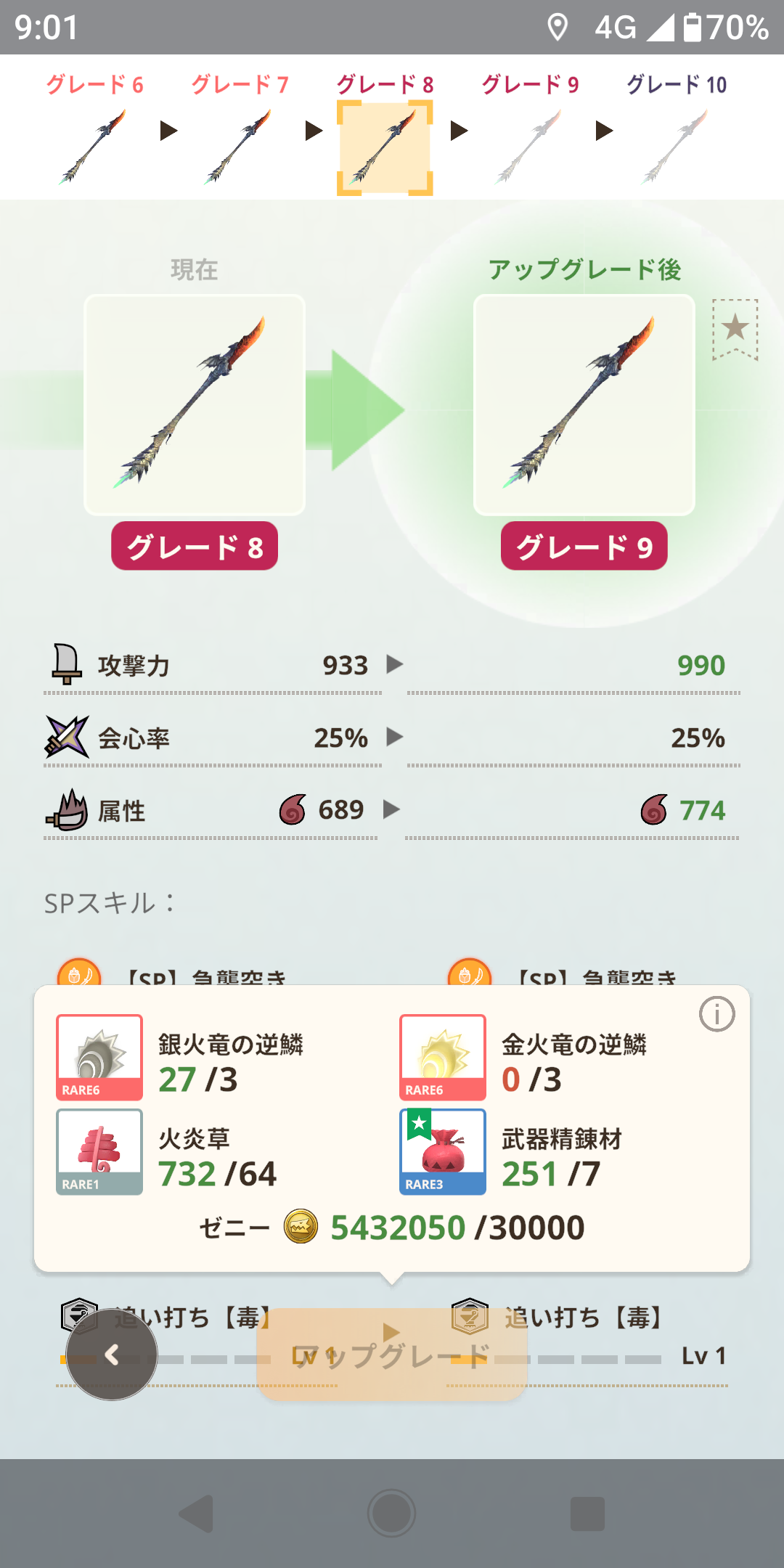Tap the アップグレード button
The image size is (784, 1568).
point(392,1355)
